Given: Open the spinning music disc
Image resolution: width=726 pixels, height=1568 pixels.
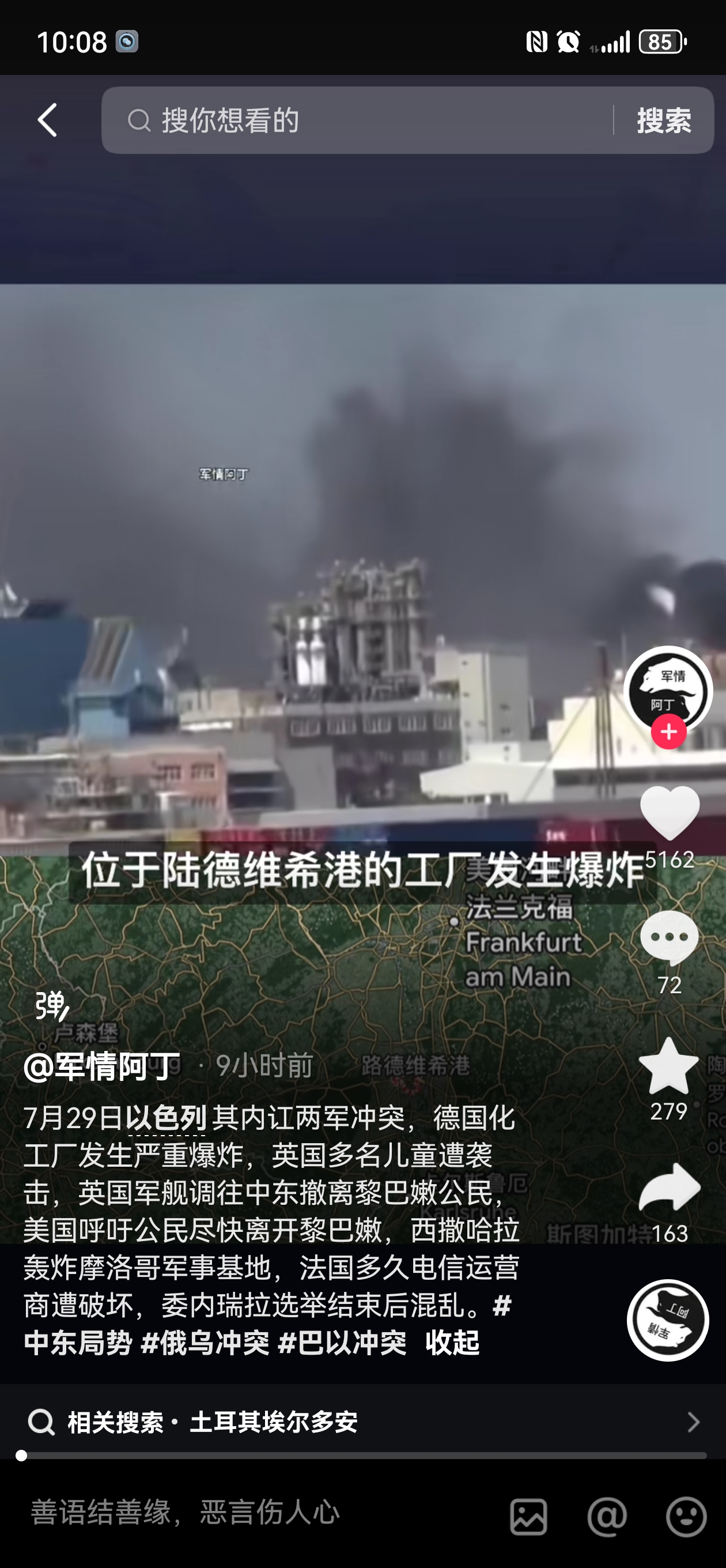Looking at the screenshot, I should tap(668, 1320).
